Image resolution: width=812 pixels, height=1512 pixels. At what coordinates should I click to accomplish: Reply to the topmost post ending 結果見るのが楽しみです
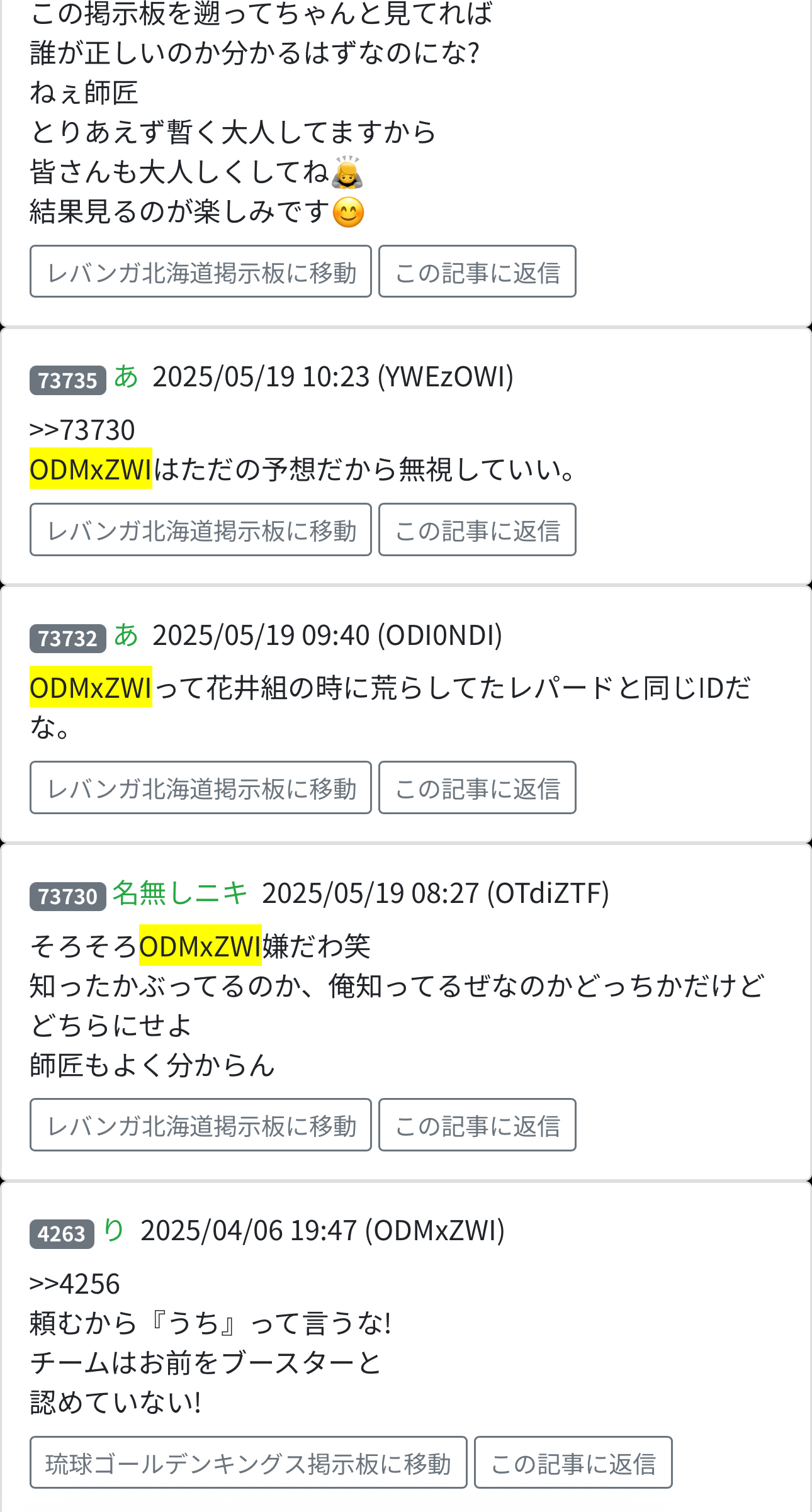tap(477, 271)
